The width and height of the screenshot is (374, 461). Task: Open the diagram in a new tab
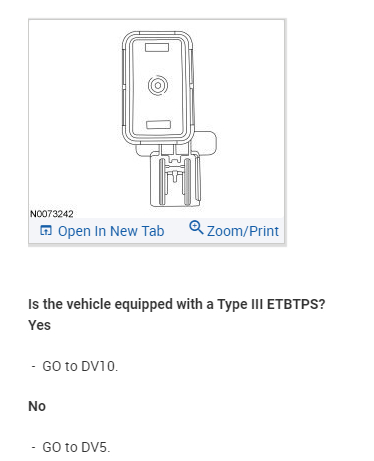point(102,231)
